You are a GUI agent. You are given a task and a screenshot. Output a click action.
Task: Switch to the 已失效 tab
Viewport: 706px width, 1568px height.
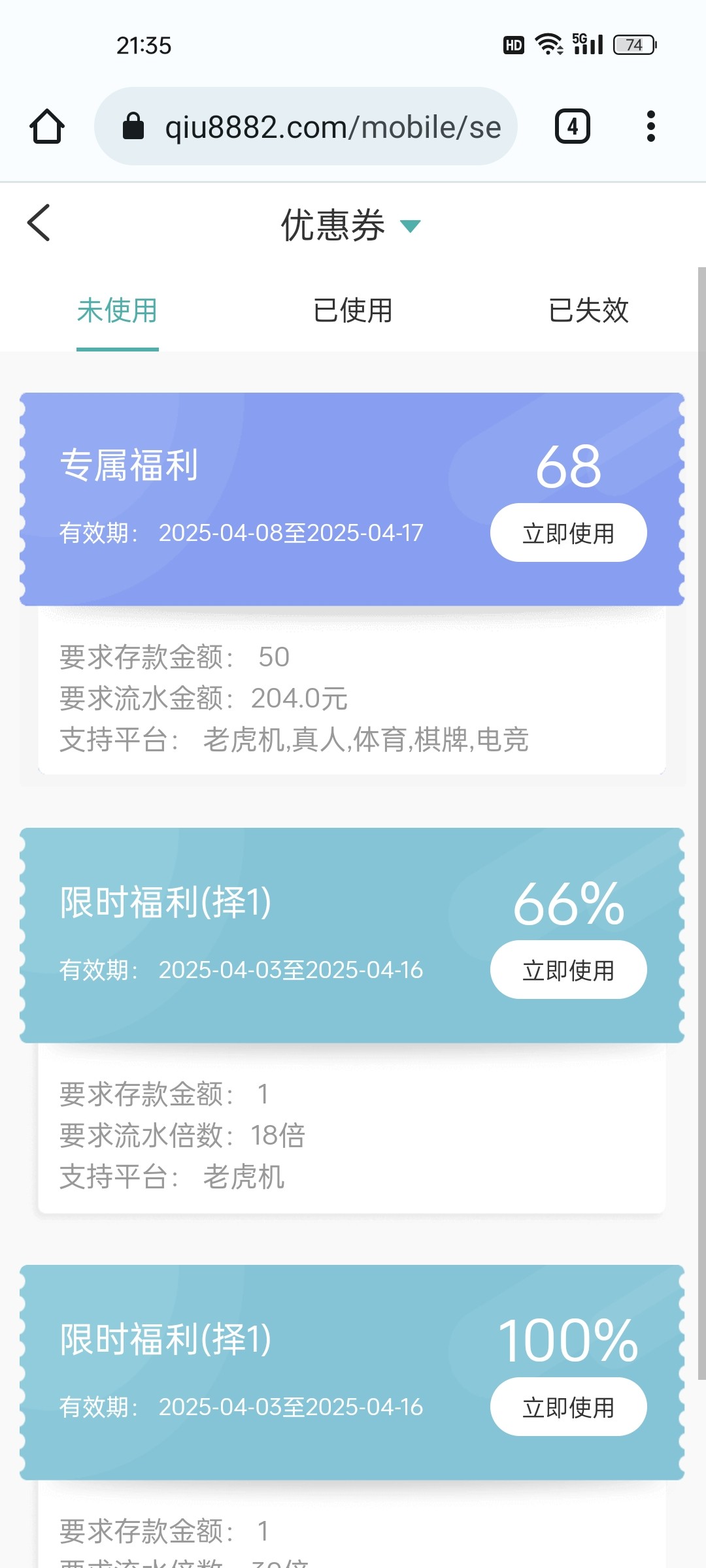click(588, 310)
